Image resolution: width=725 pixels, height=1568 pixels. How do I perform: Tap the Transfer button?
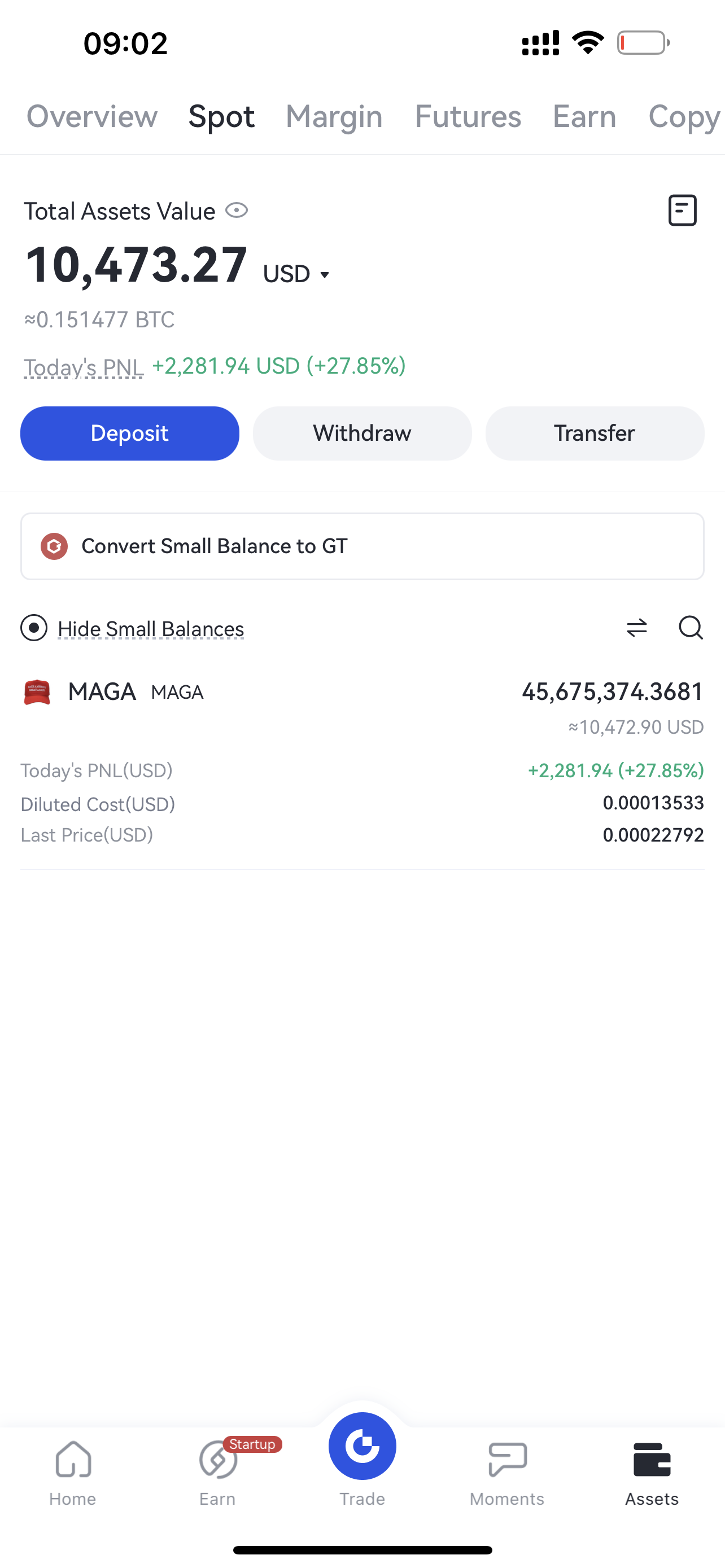pos(594,433)
